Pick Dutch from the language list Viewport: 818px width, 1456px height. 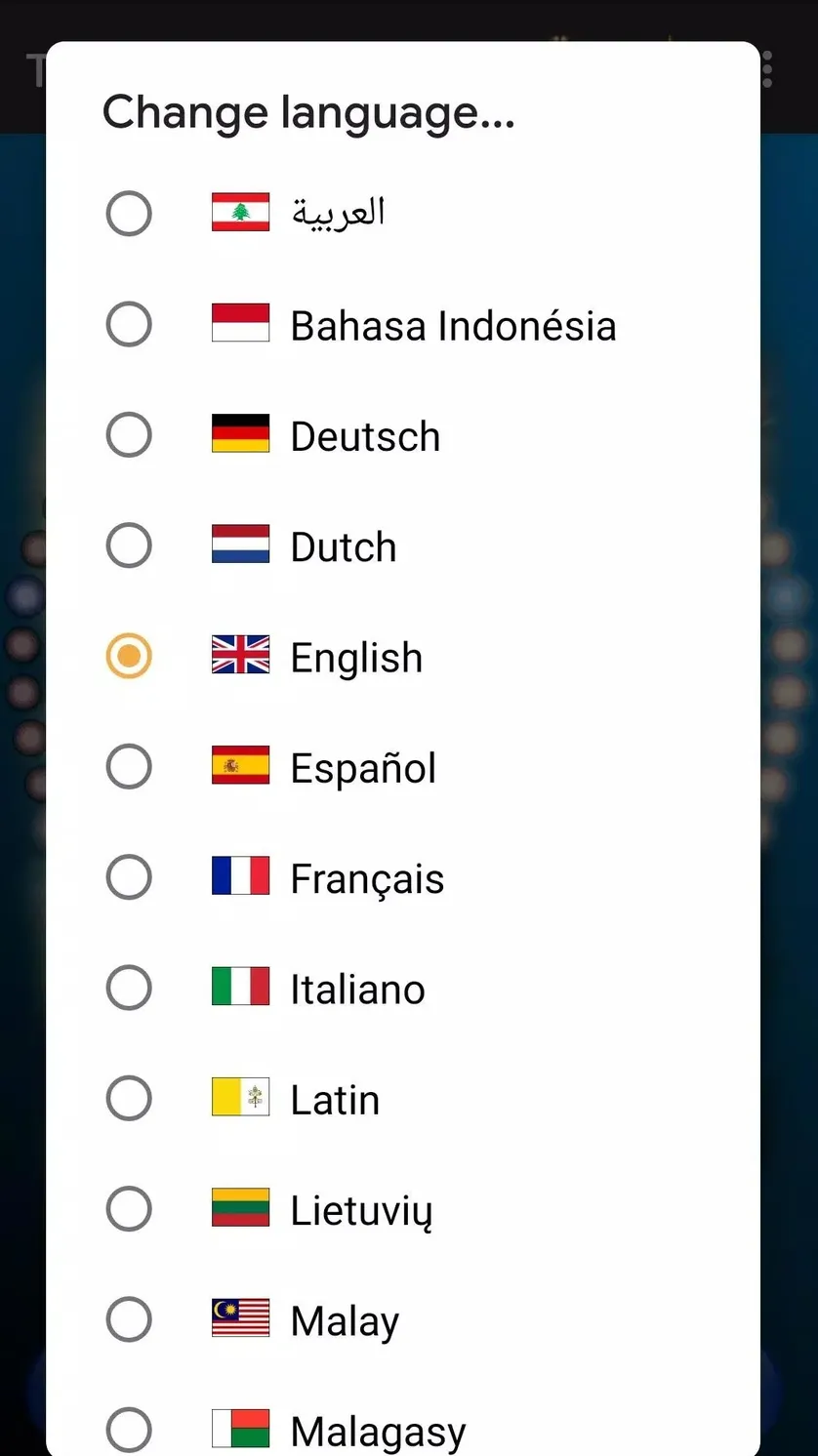[x=402, y=546]
